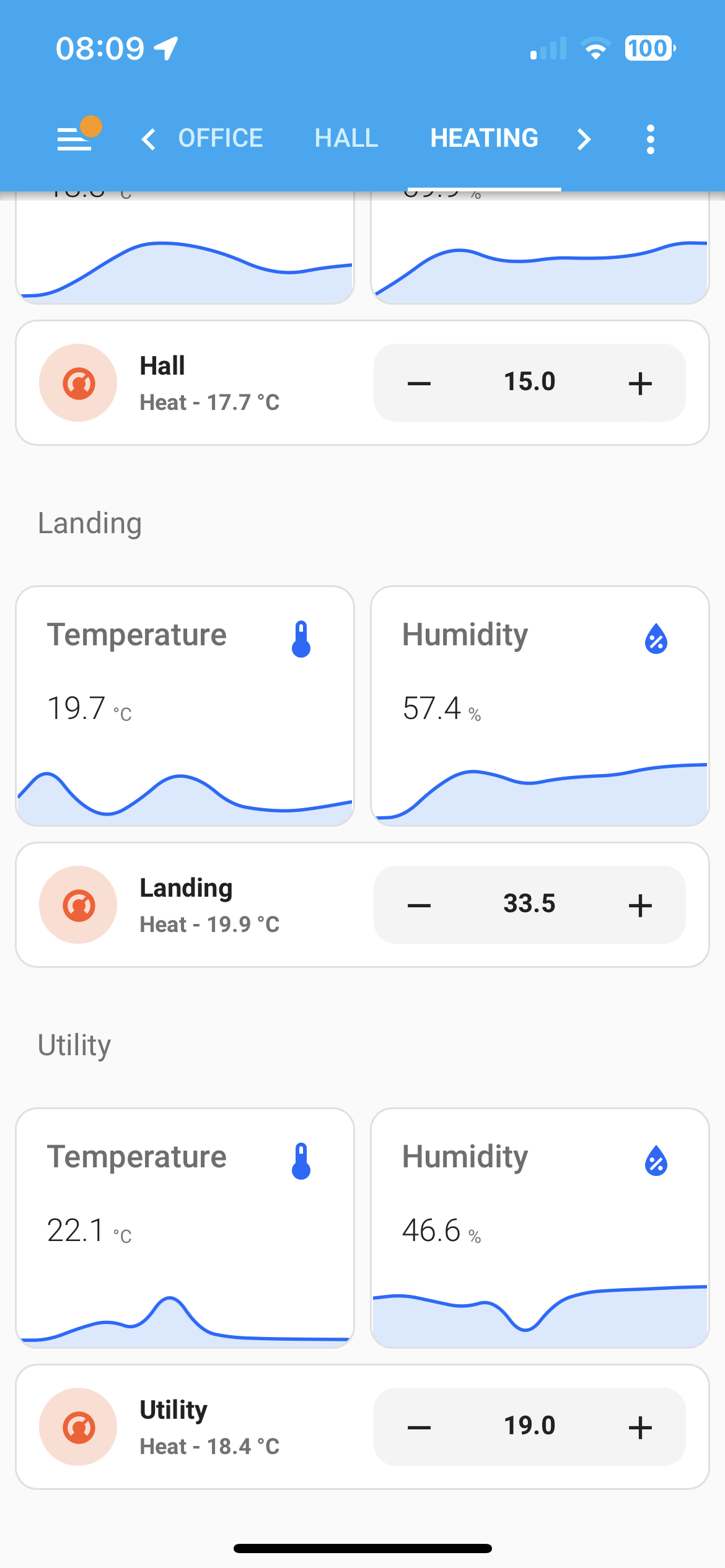The image size is (725, 1568).
Task: Tap the Utility thermostat heat icon
Action: [x=78, y=1426]
